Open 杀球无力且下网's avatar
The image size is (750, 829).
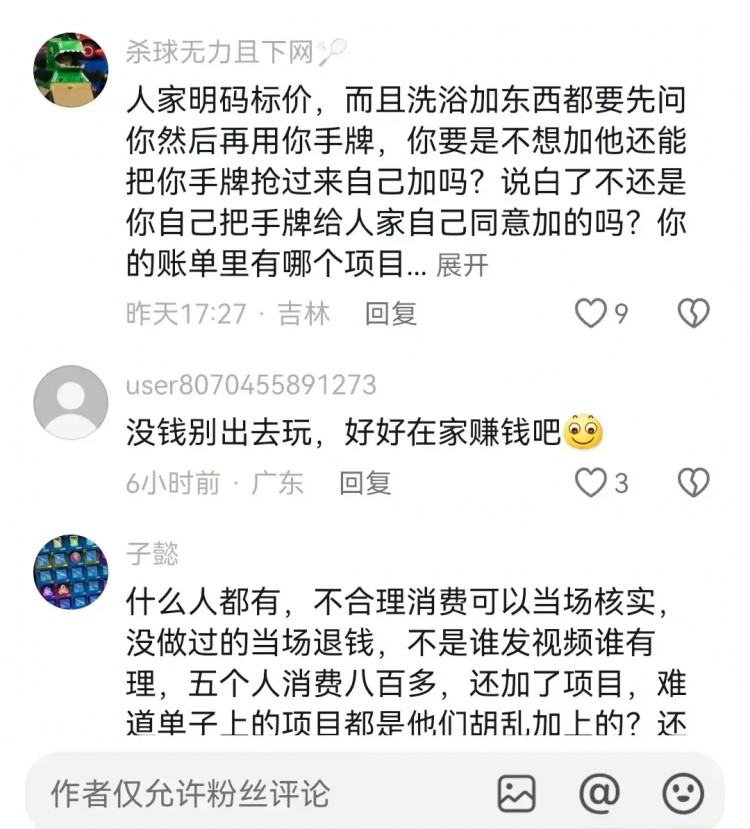tap(71, 69)
